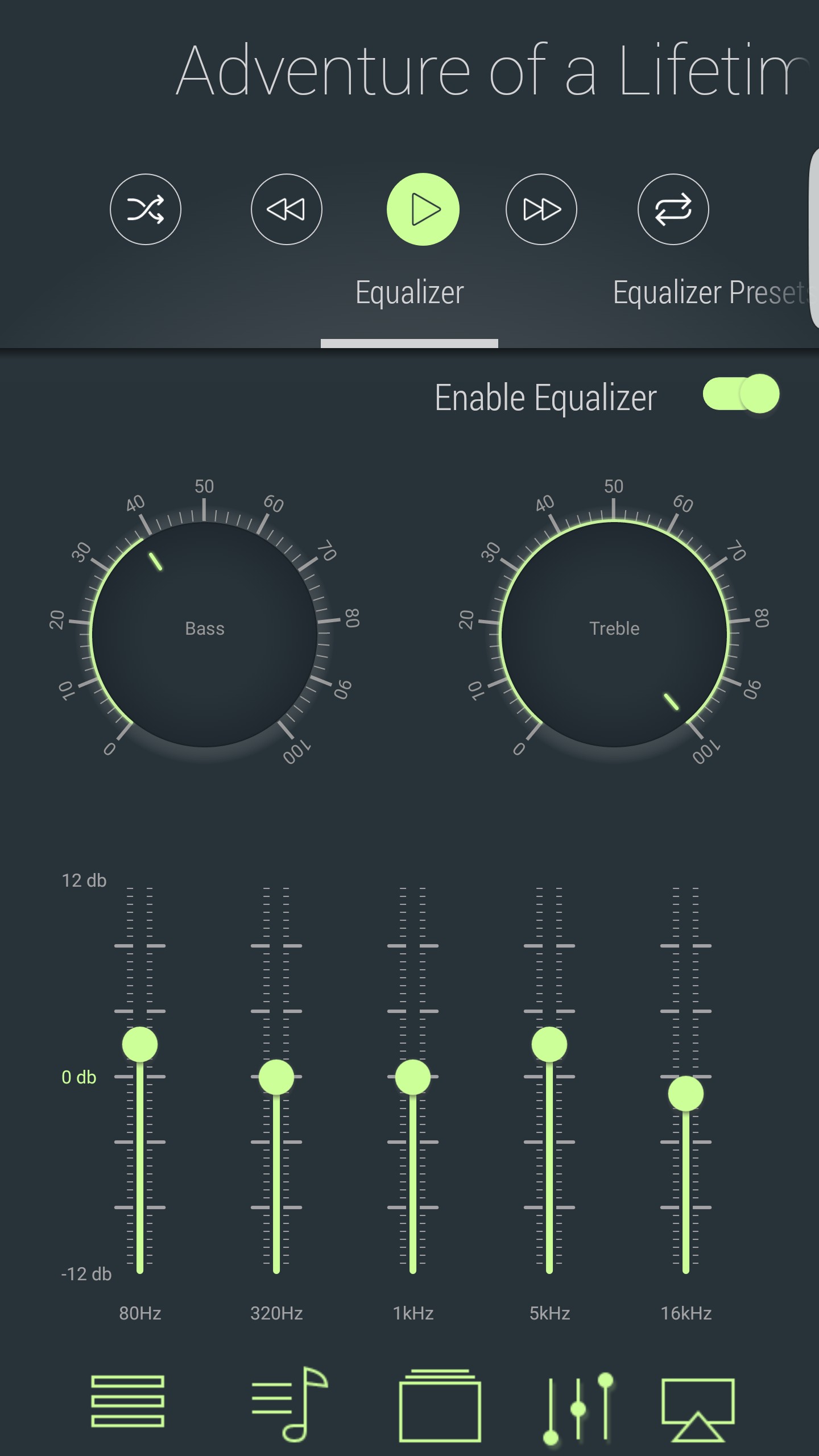The height and width of the screenshot is (1456, 819).
Task: Switch to the Equalizer Presets tab
Action: (711, 293)
